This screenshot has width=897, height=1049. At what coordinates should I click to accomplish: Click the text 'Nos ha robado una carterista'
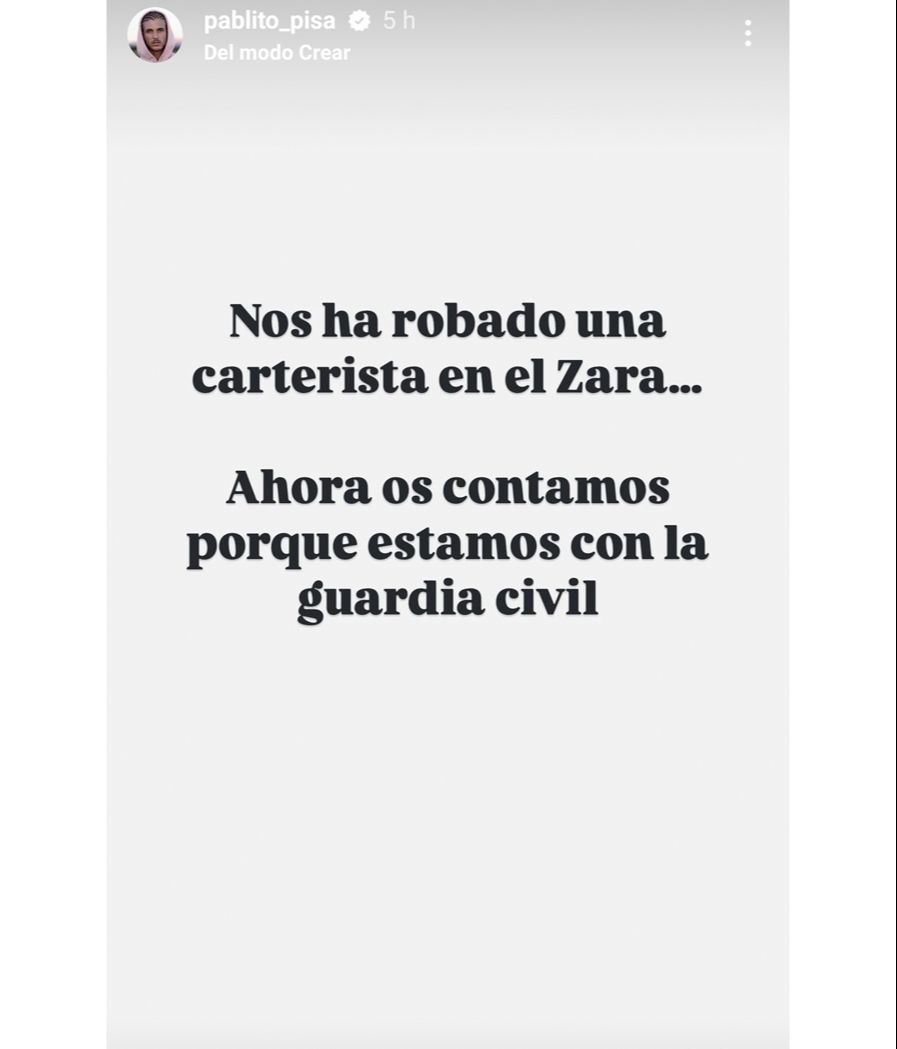[x=447, y=322]
